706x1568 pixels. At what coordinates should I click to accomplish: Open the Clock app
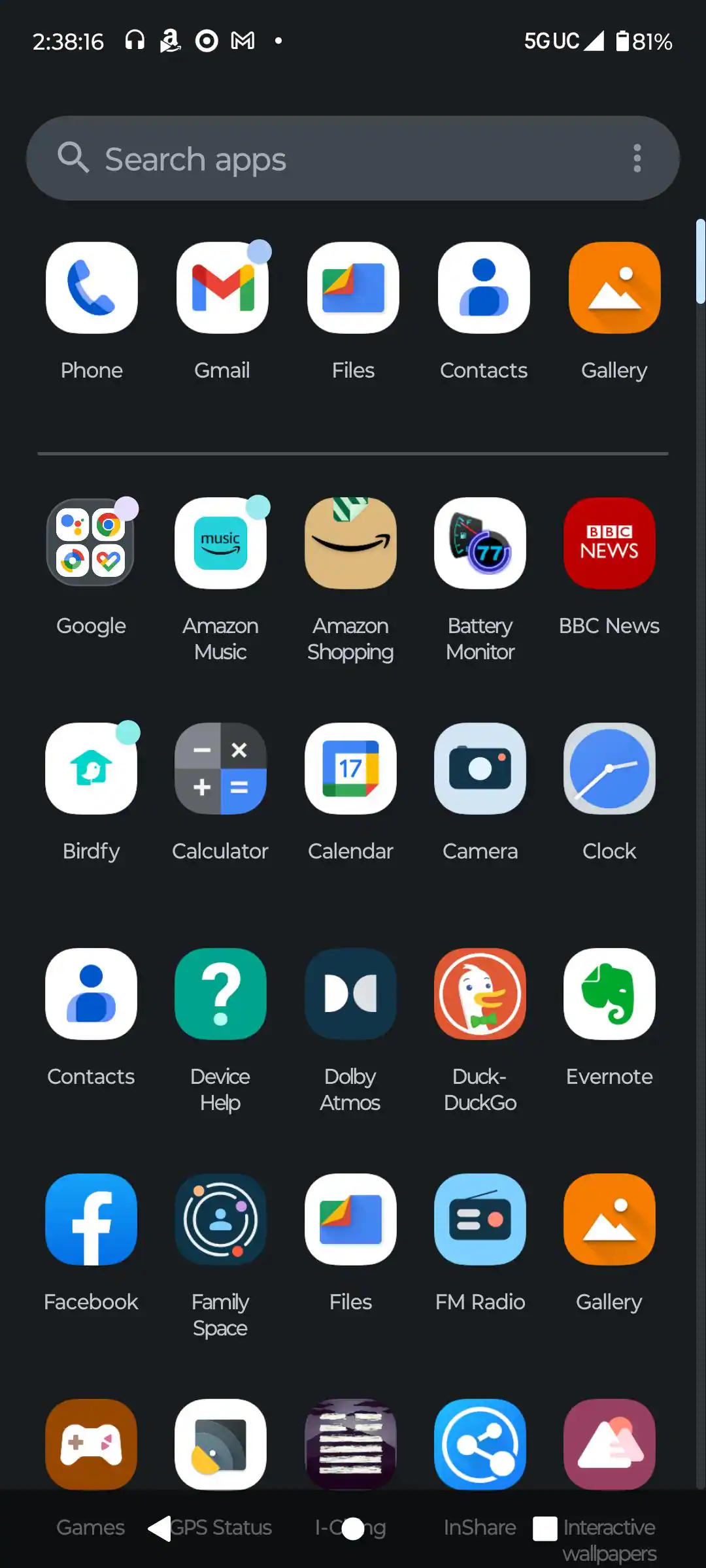pyautogui.click(x=609, y=768)
